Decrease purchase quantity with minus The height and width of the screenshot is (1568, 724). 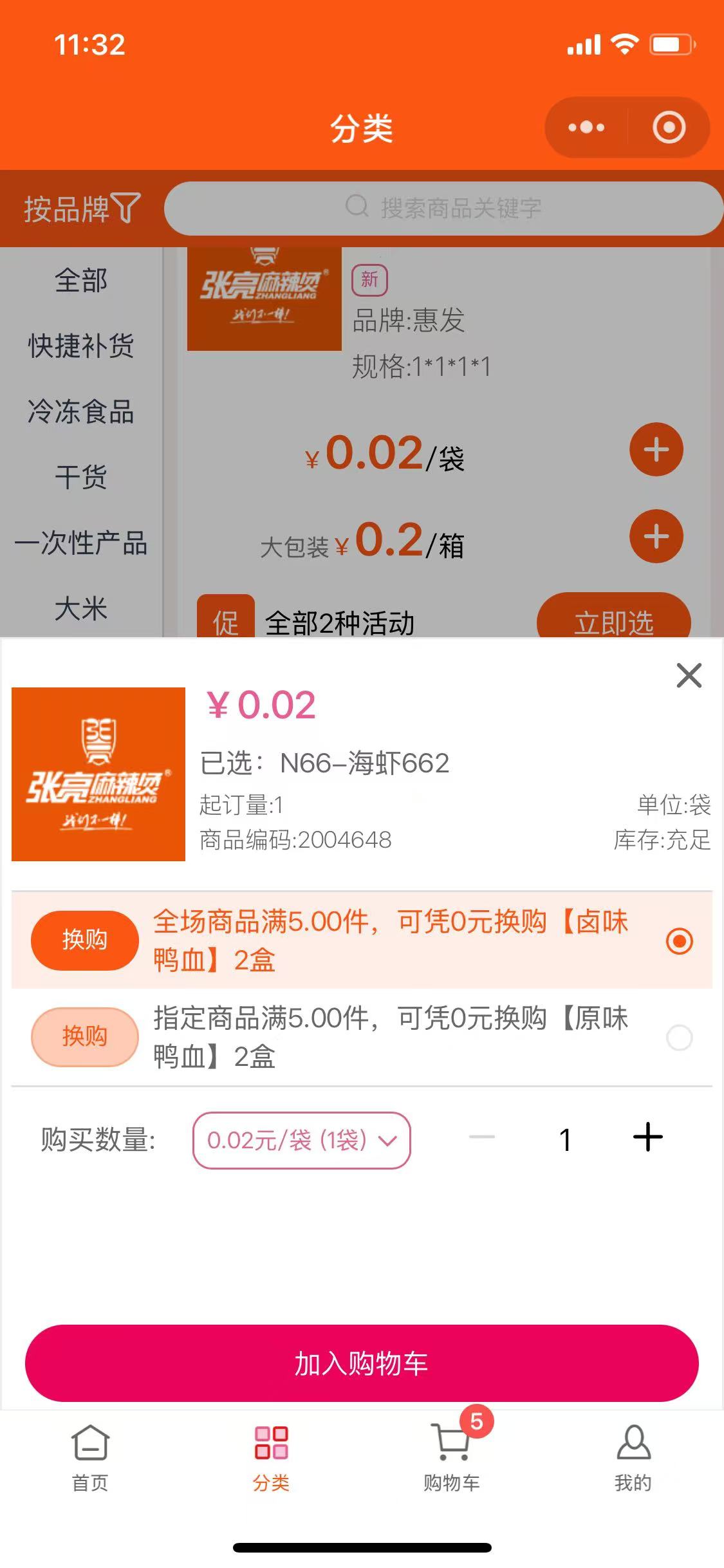tap(482, 1137)
